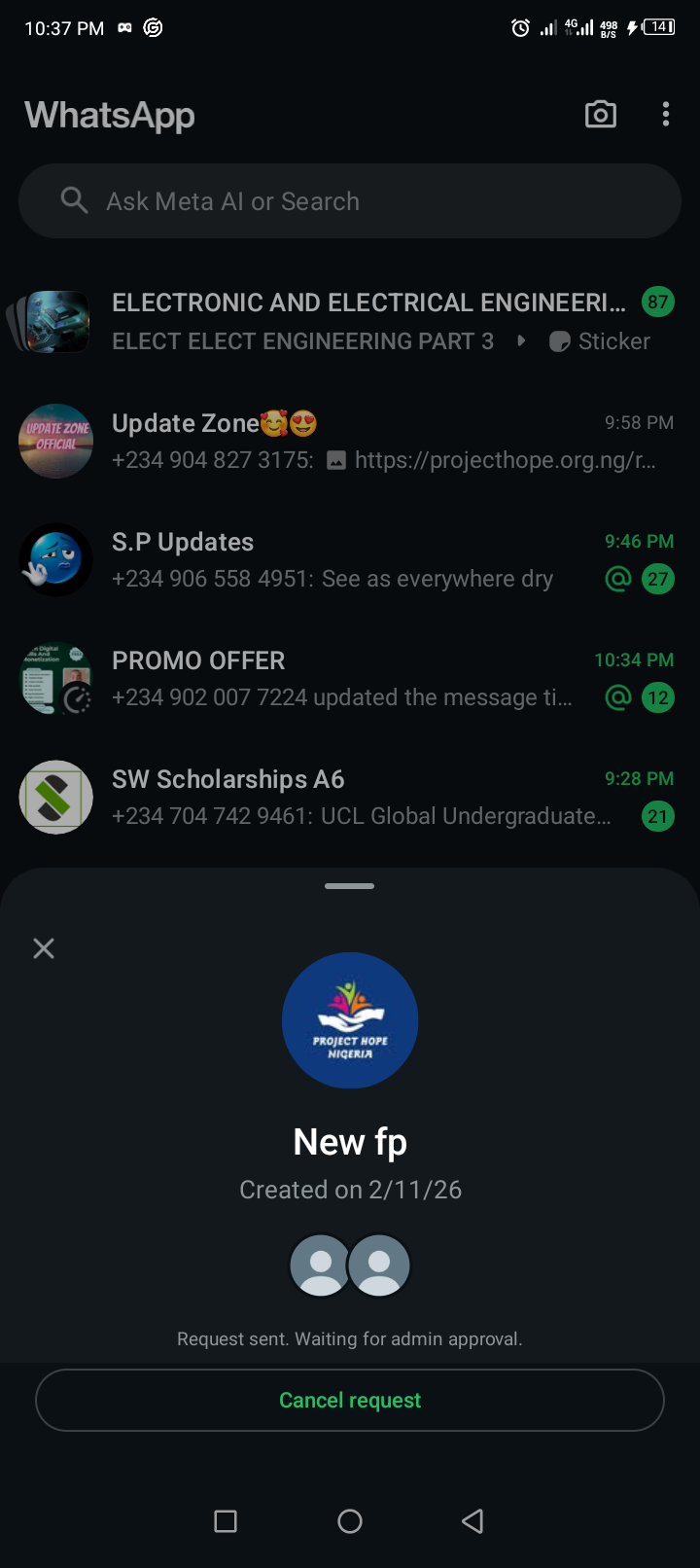Cancel the join request
Screen dimensions: 700x1568
350,1400
